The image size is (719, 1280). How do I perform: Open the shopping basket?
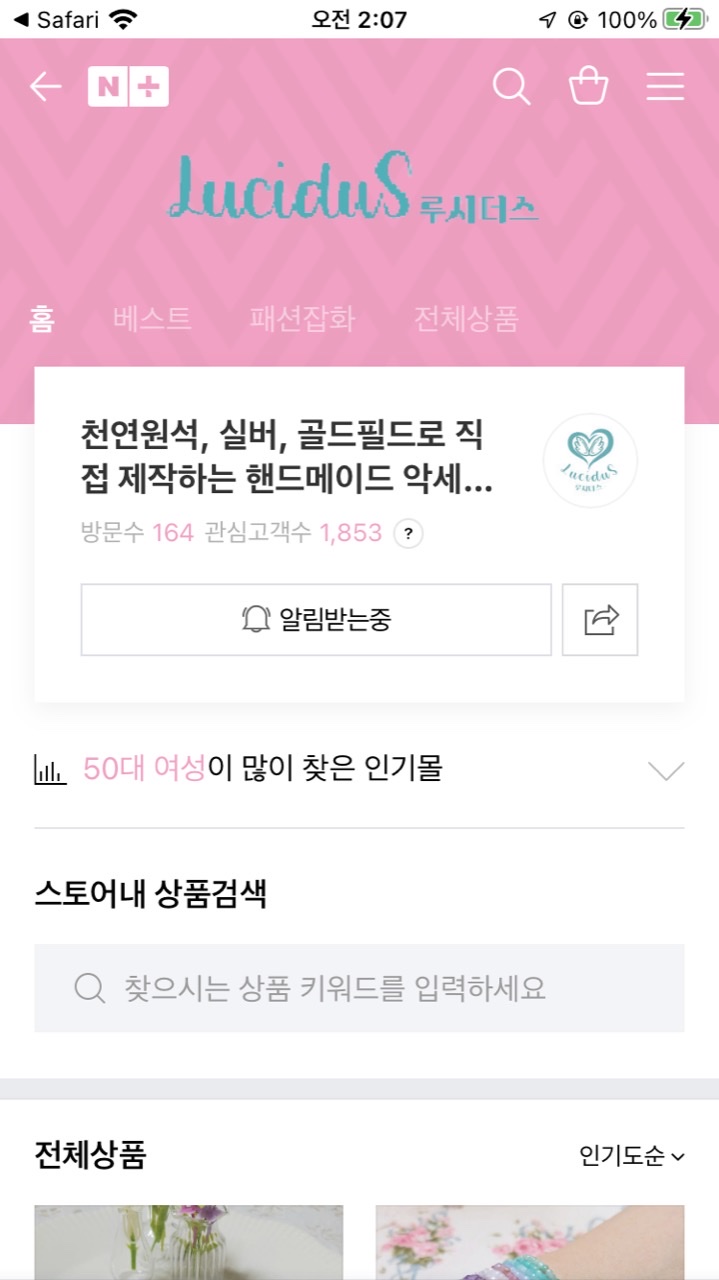point(588,87)
